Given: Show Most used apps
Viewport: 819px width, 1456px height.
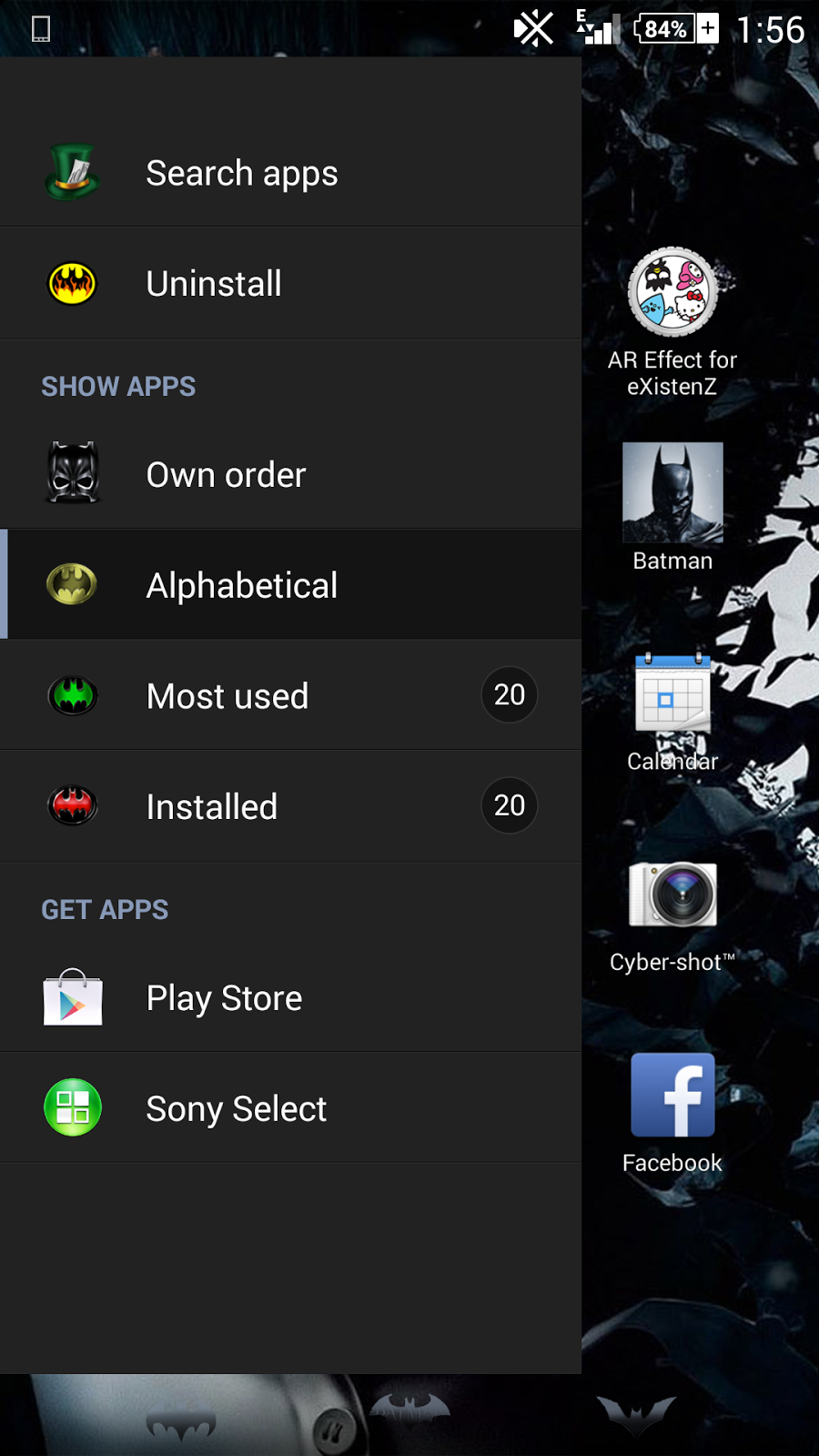Looking at the screenshot, I should pos(227,696).
